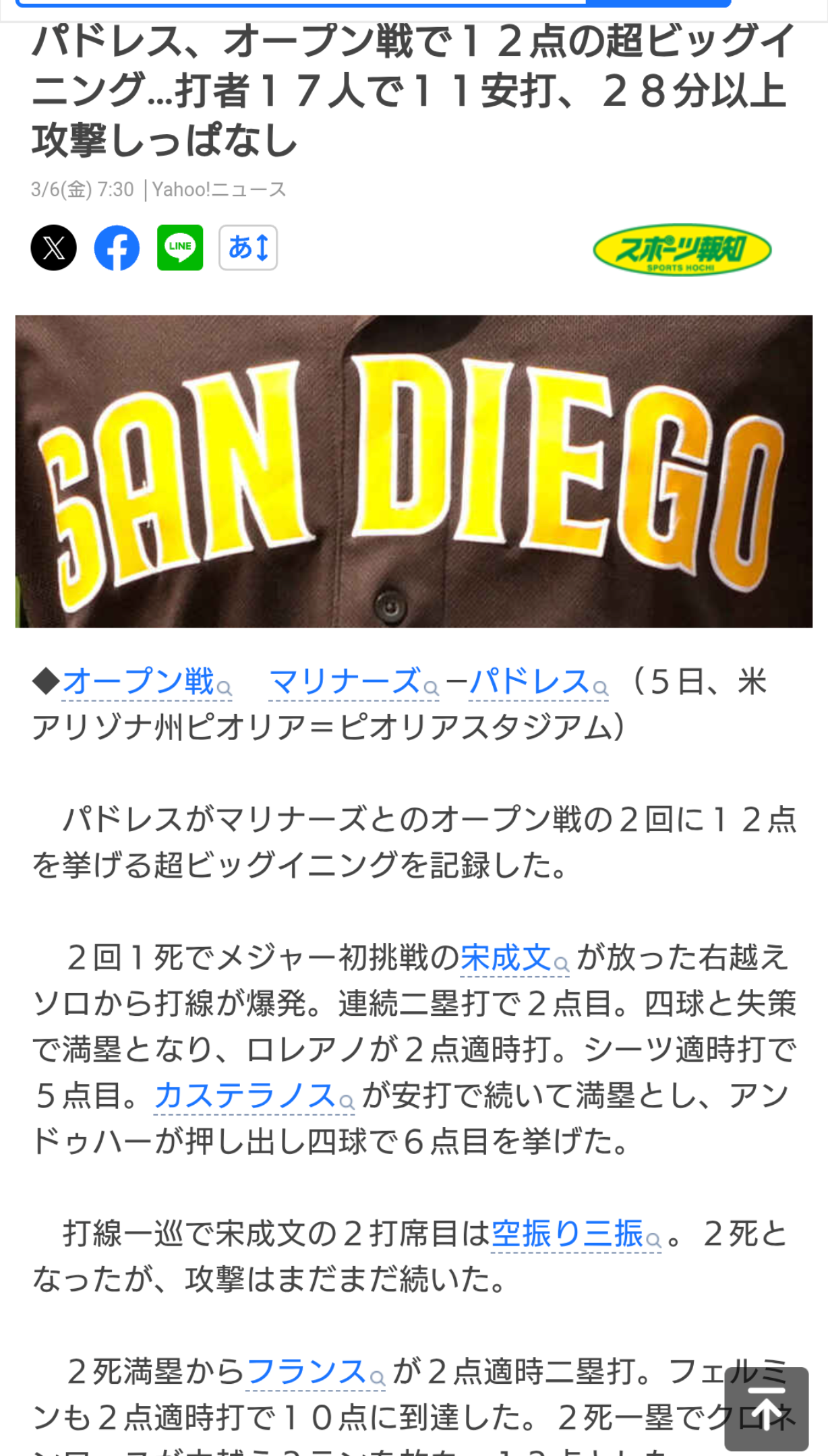Share article on Facebook

(117, 247)
